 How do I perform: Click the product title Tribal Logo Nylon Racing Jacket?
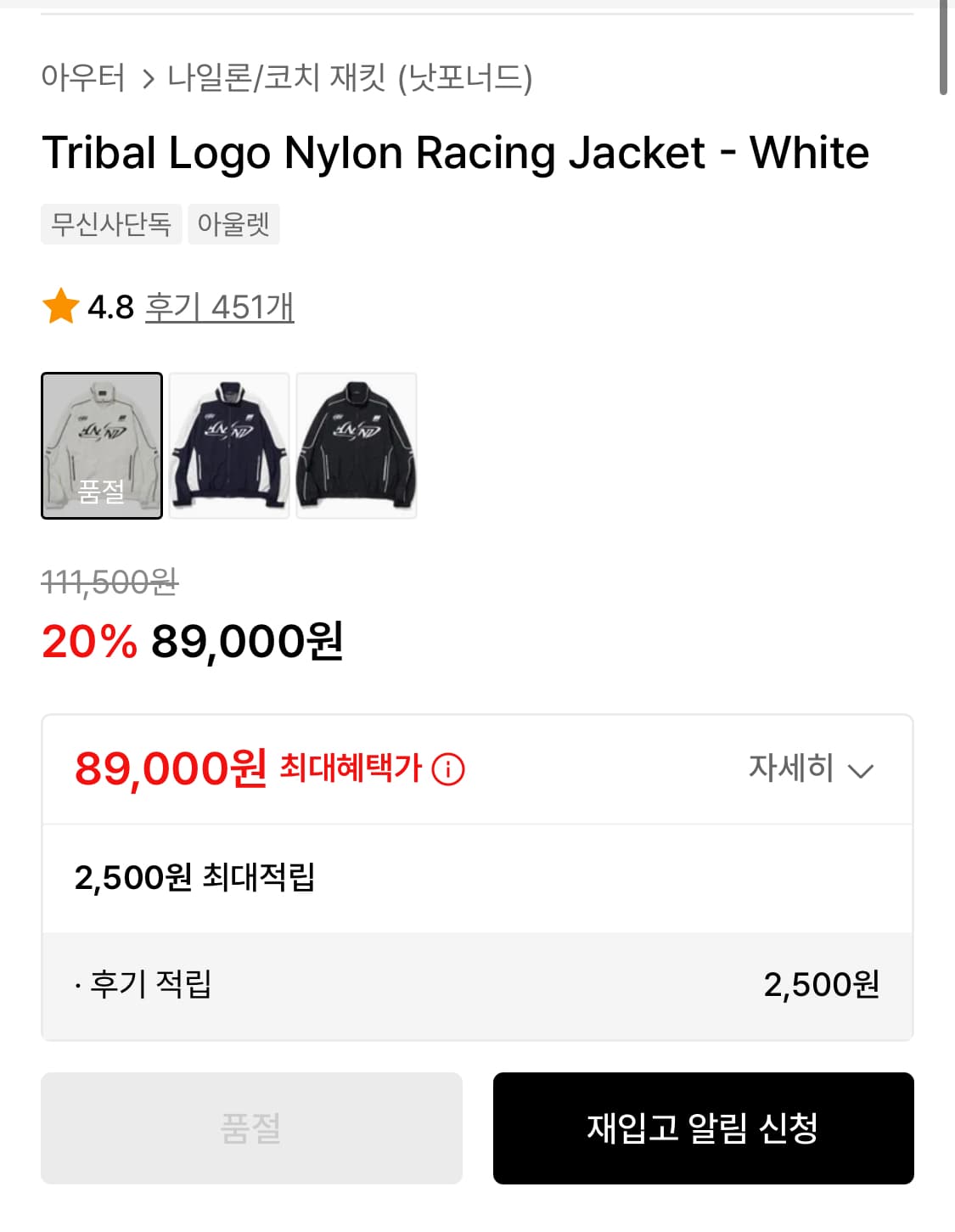click(x=455, y=153)
